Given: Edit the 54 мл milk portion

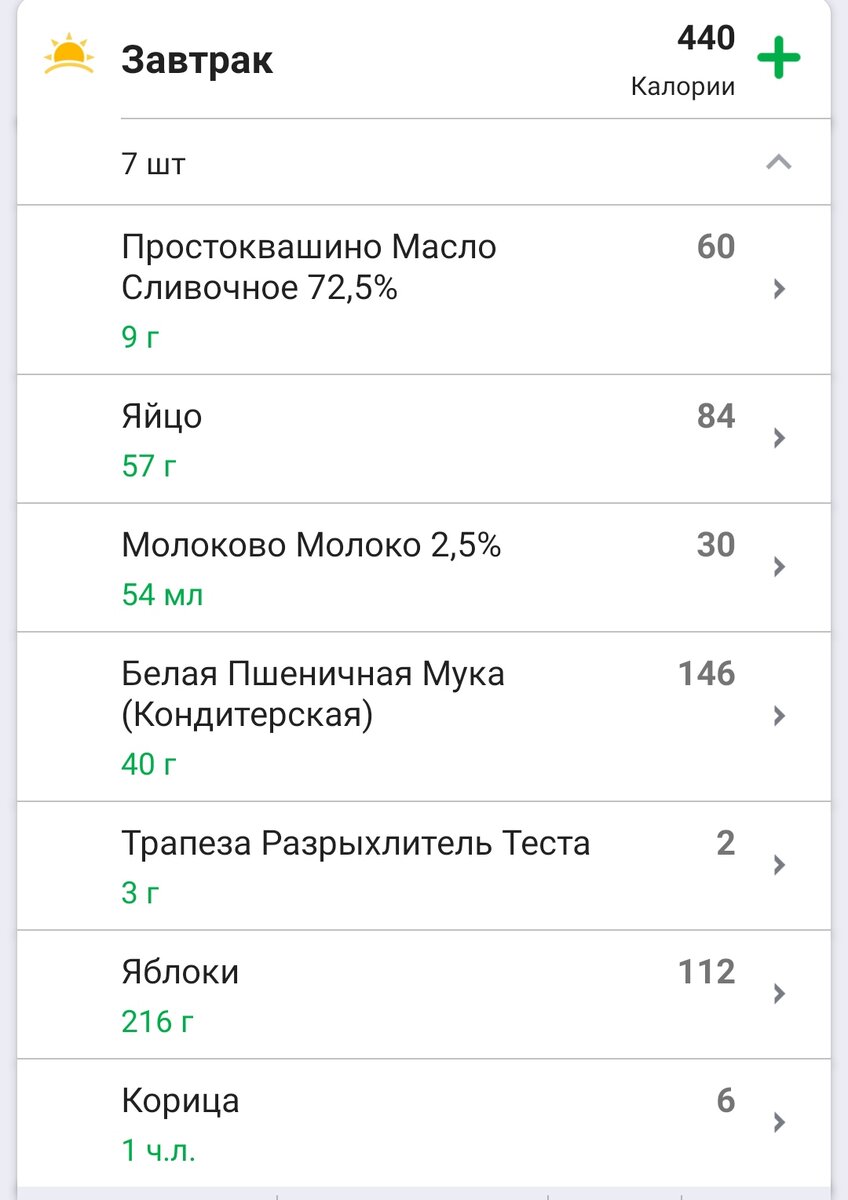Looking at the screenshot, I should 160,593.
